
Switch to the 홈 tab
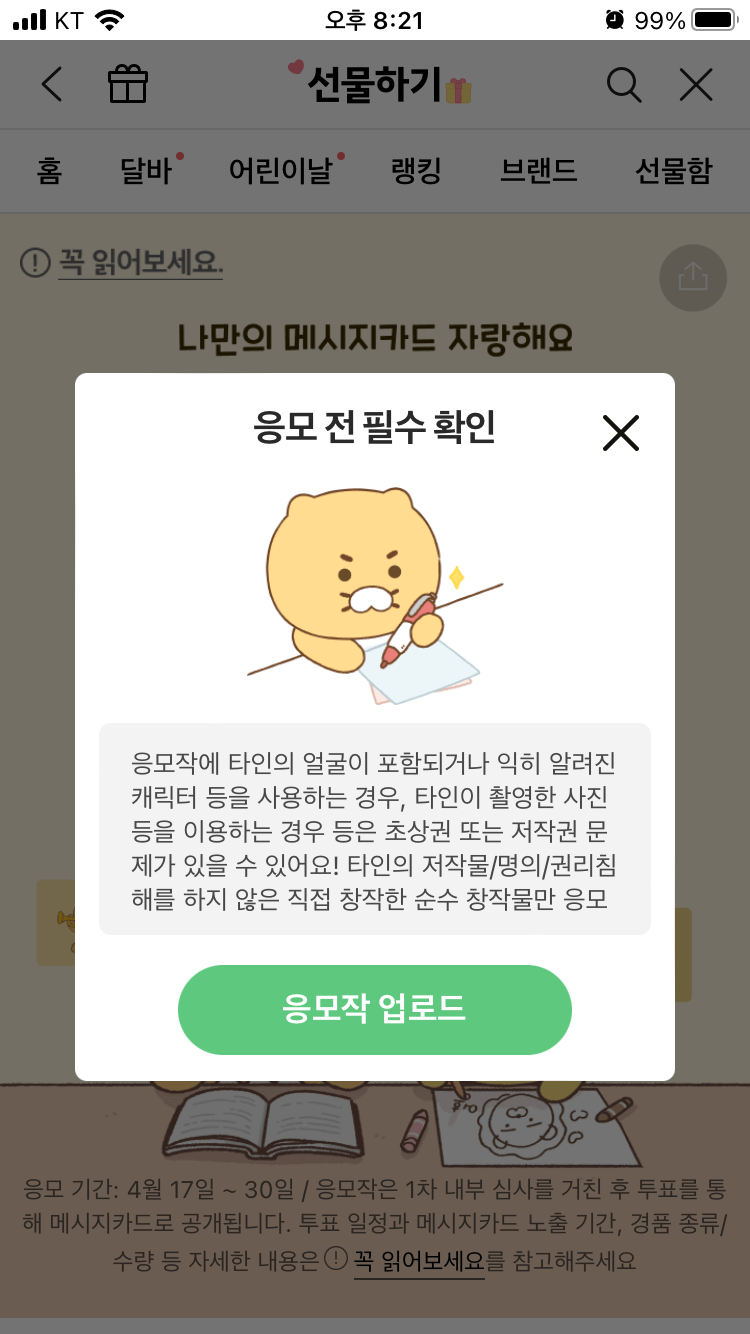(x=50, y=171)
